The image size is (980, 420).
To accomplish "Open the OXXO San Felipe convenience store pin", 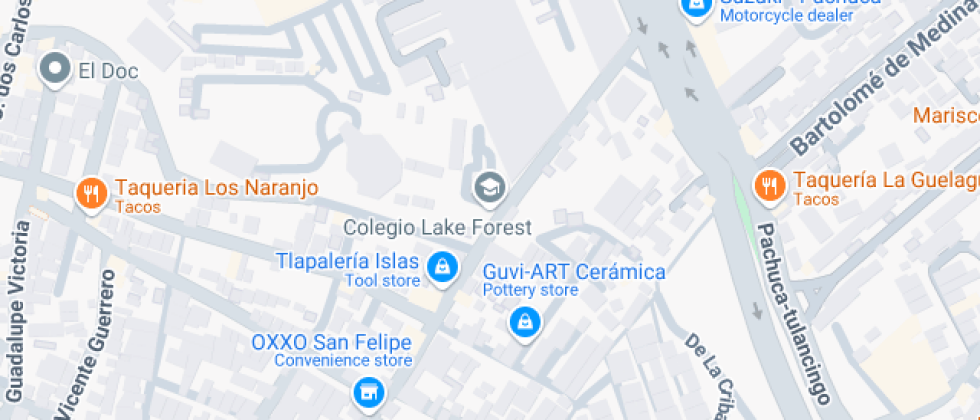I will tap(369, 393).
